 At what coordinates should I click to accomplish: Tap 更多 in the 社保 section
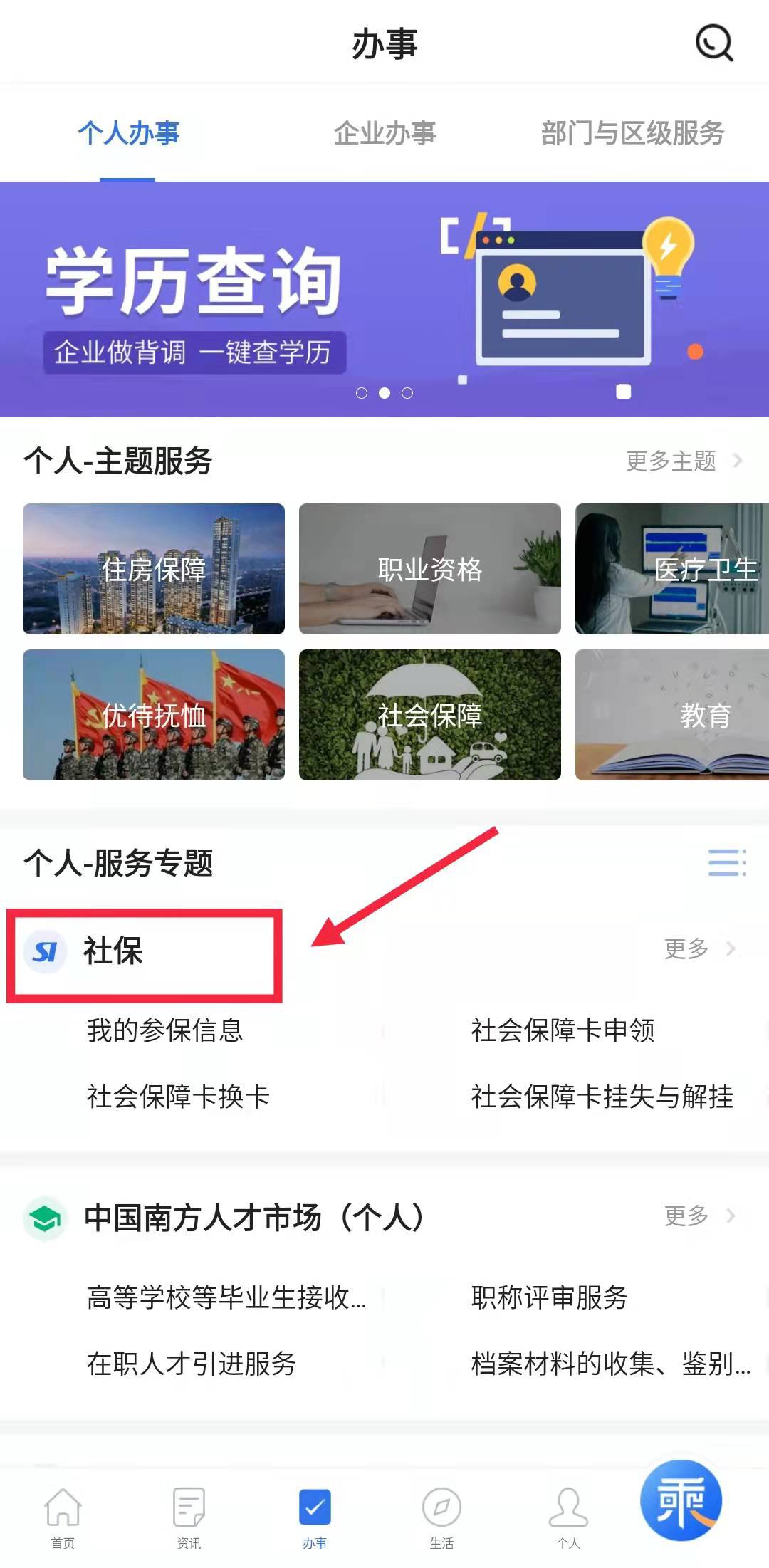pos(698,948)
